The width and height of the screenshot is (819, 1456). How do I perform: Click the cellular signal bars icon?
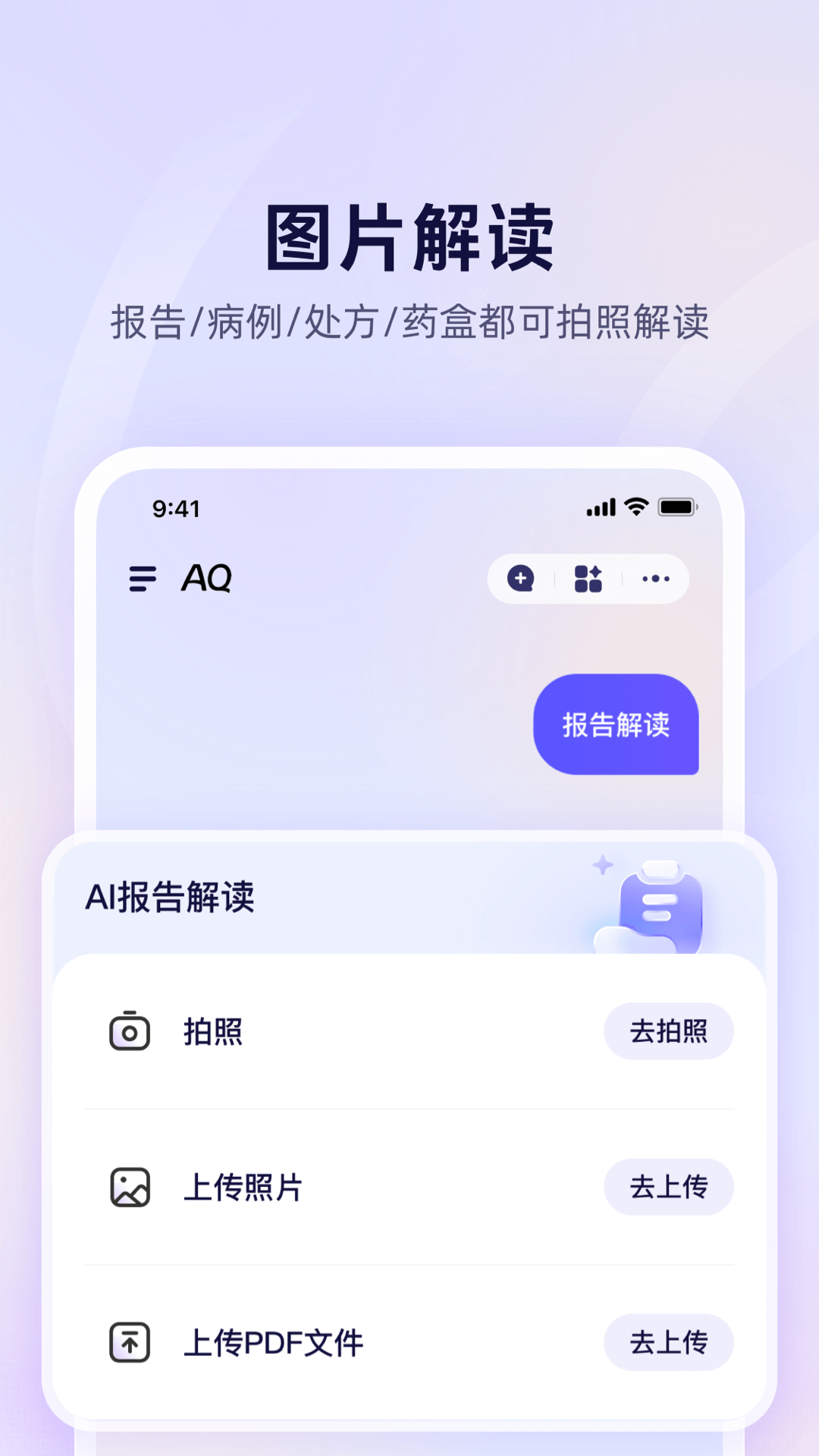(603, 507)
